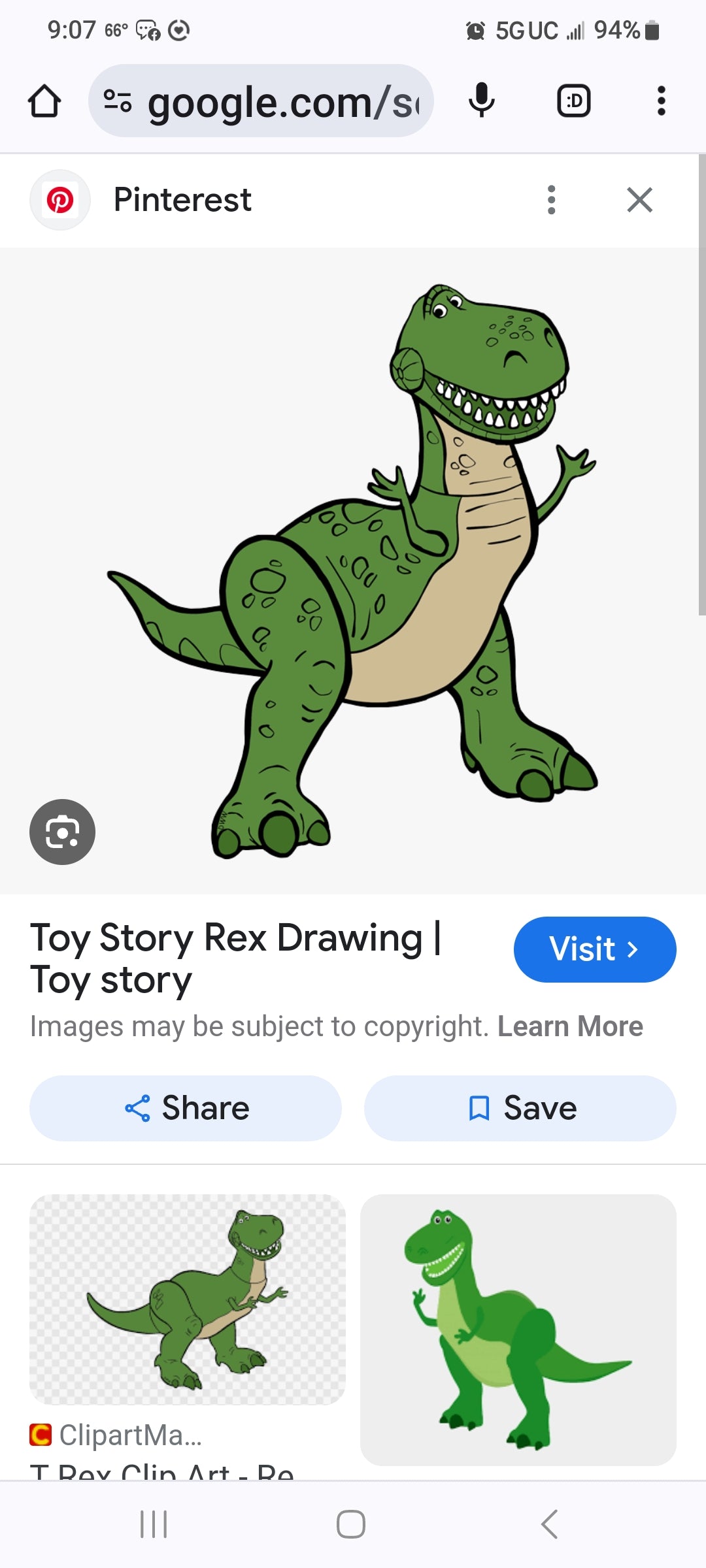Open the ClipartMax T Rex clip art result

[x=187, y=1299]
